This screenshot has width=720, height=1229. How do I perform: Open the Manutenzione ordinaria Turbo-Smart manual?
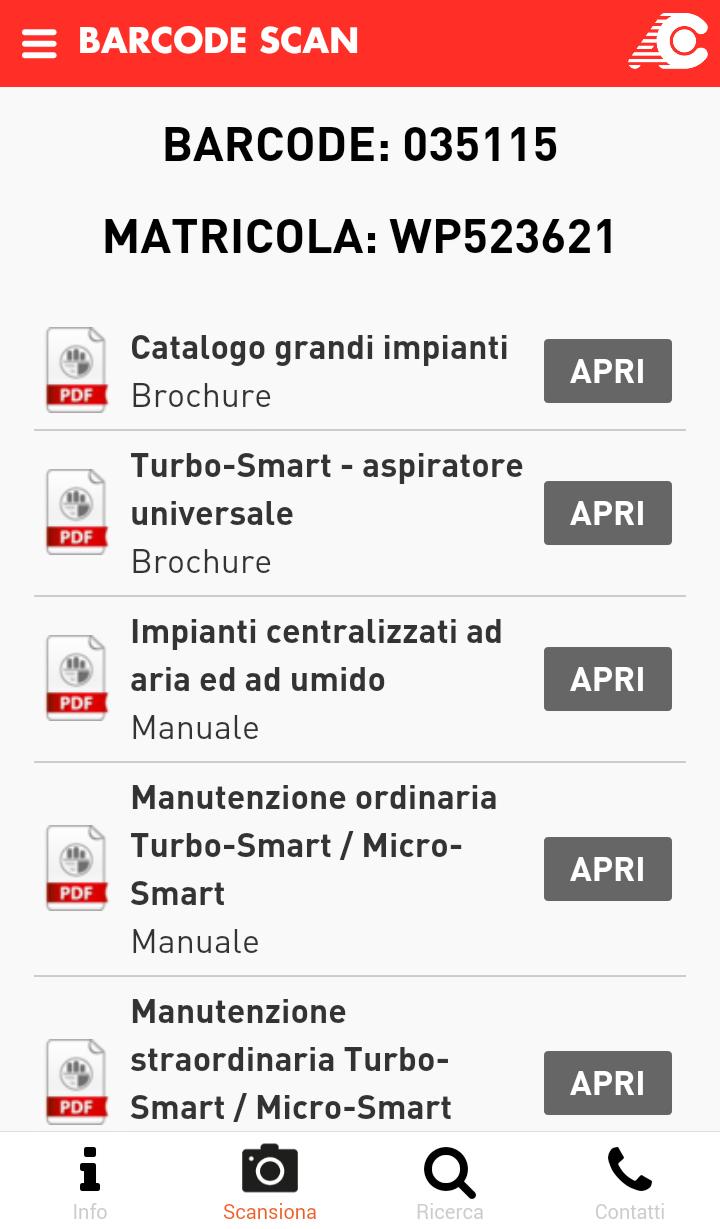coord(608,869)
